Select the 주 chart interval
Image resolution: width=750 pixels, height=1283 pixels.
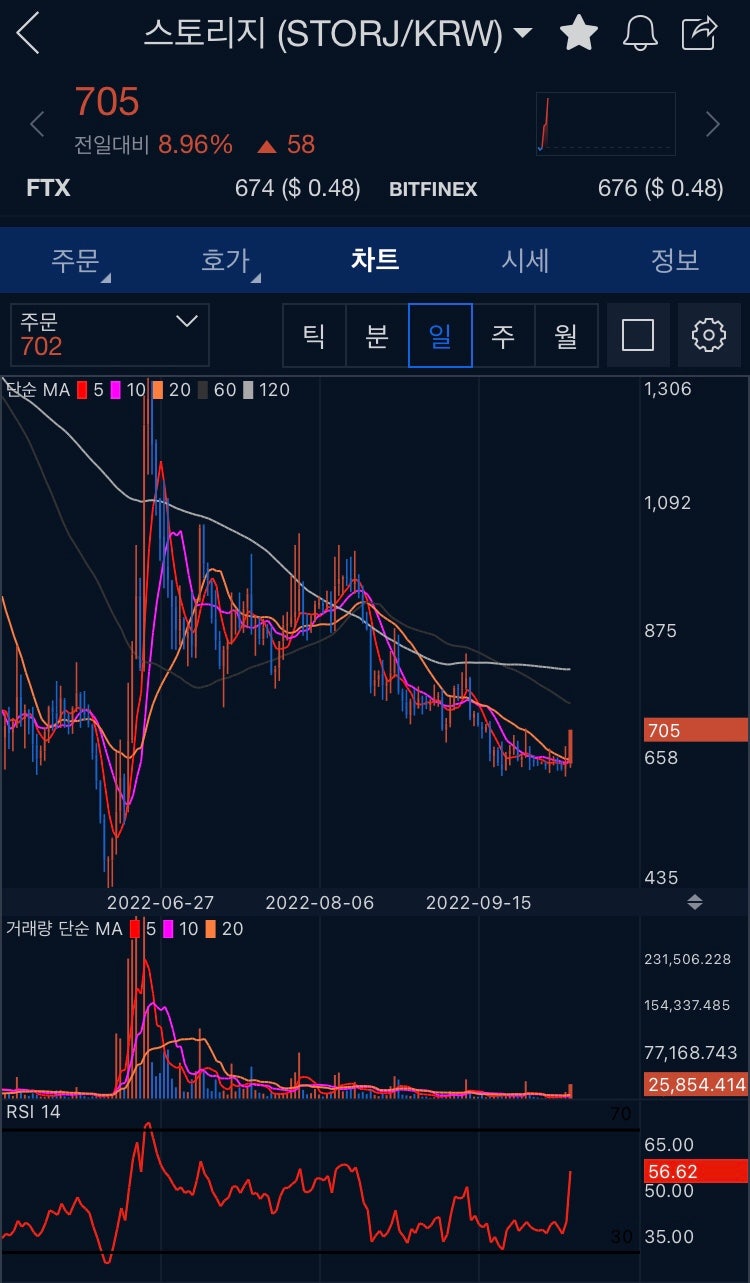coord(503,336)
